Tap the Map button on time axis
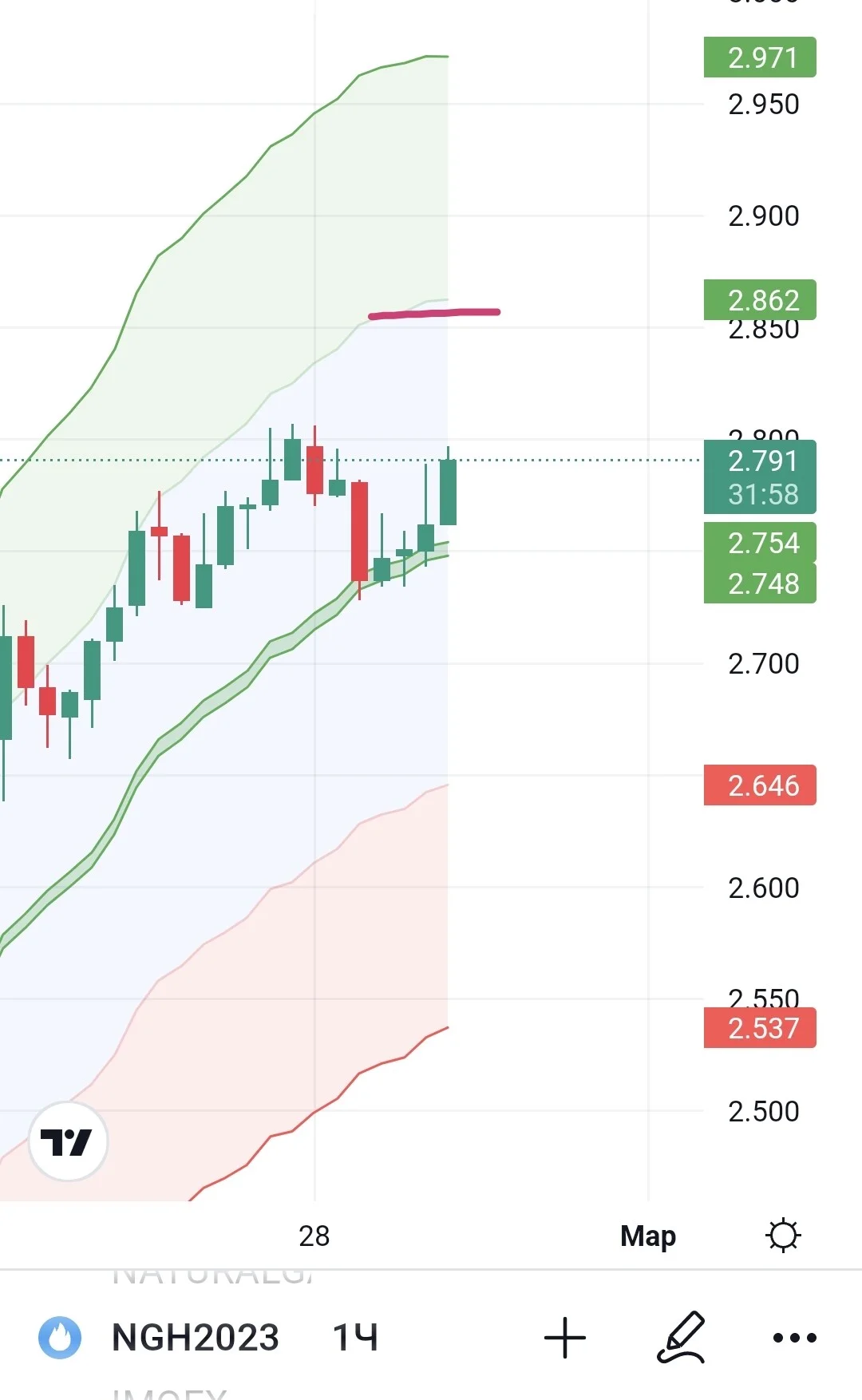This screenshot has height=1400, width=862. point(648,1236)
